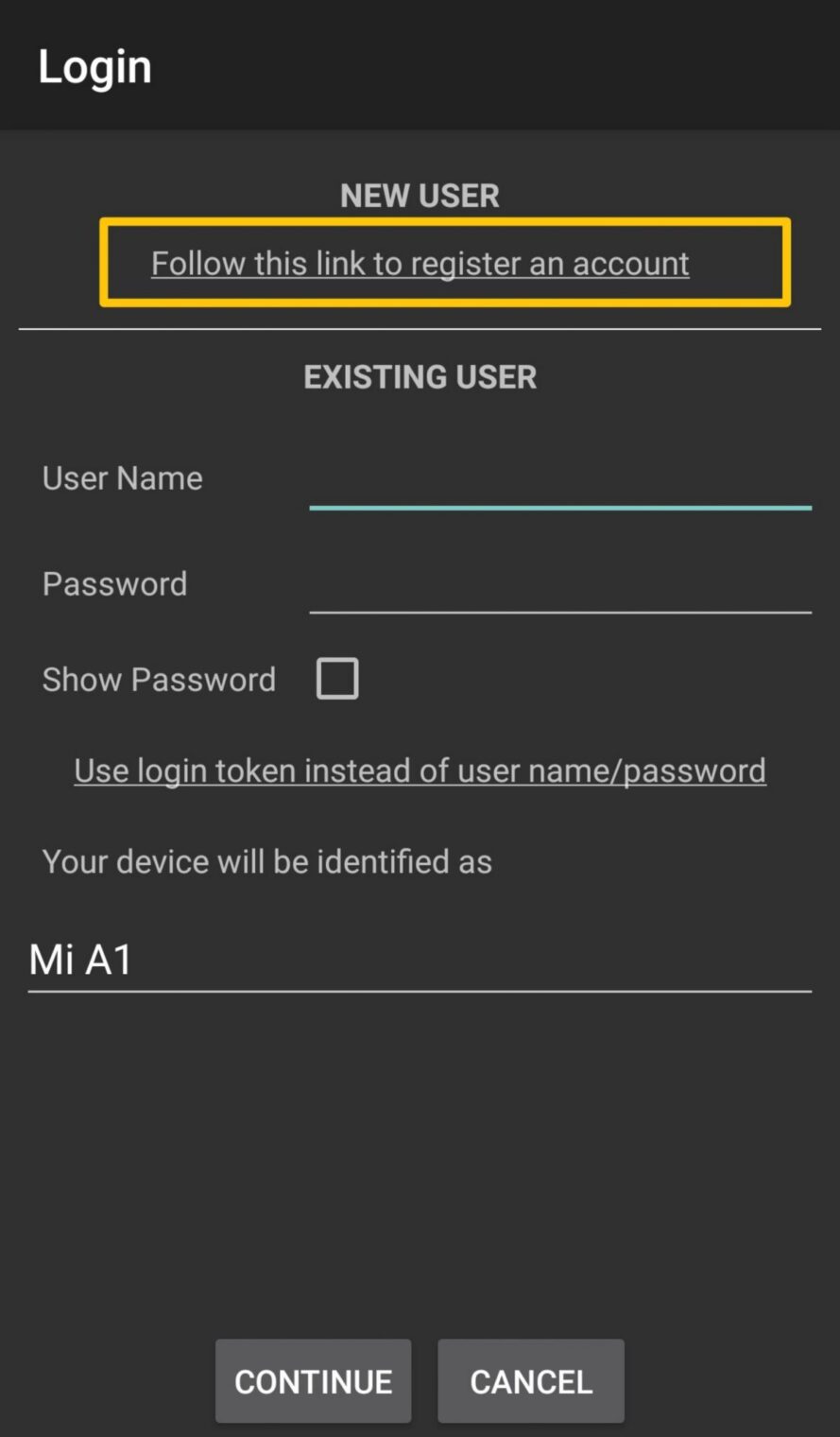Edit the device name field showing Mi A1
This screenshot has height=1437, width=840.
[x=420, y=960]
